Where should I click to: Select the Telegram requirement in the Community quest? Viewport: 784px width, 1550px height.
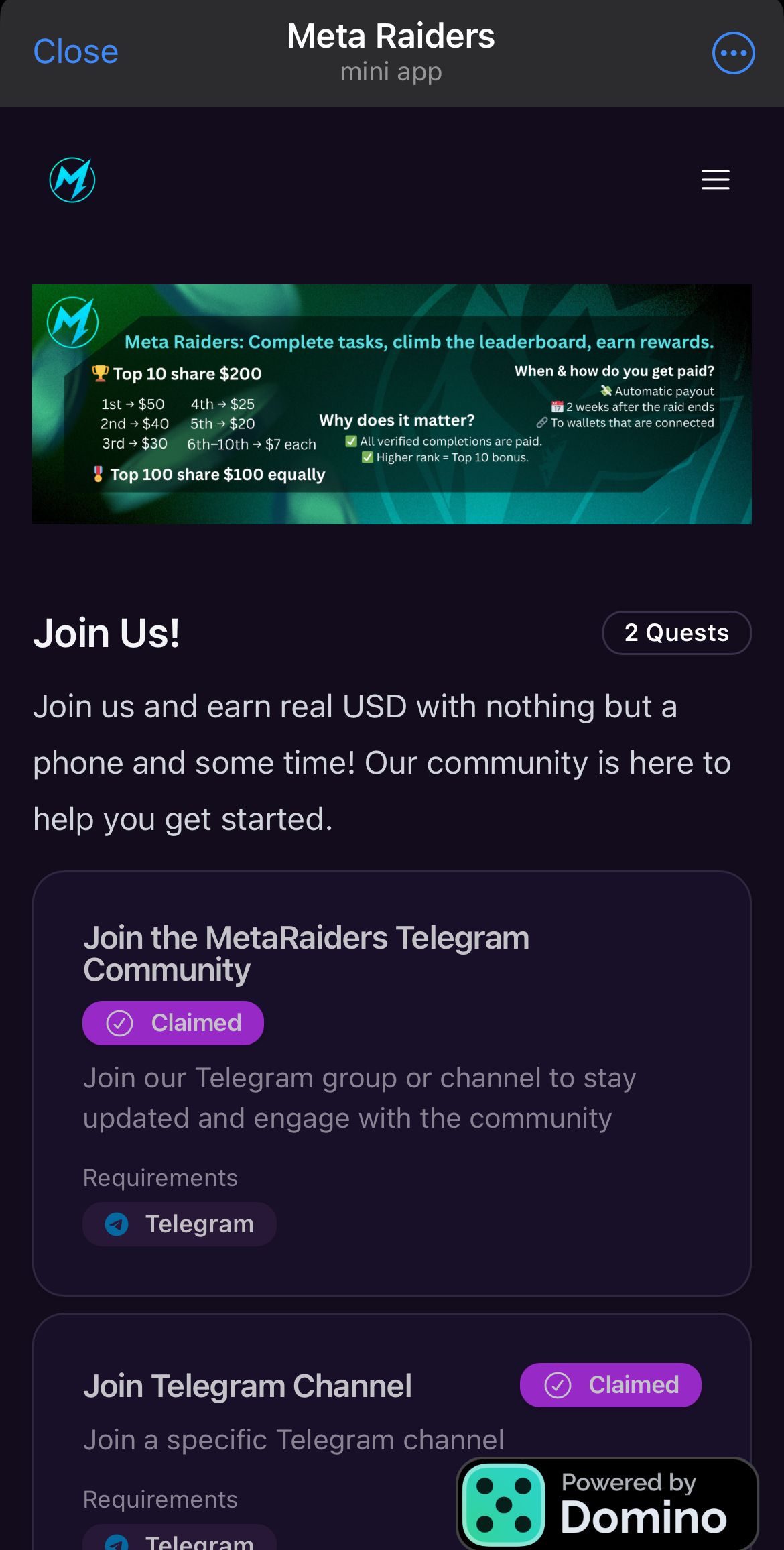(180, 1224)
